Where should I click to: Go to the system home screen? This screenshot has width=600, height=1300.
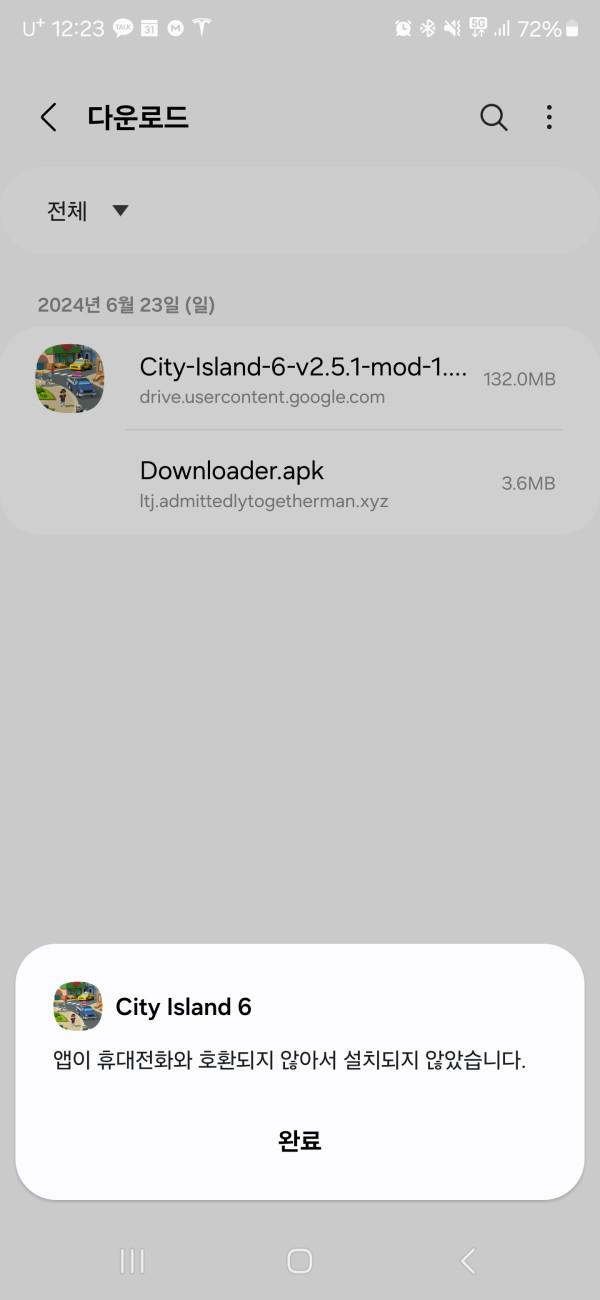(299, 1261)
